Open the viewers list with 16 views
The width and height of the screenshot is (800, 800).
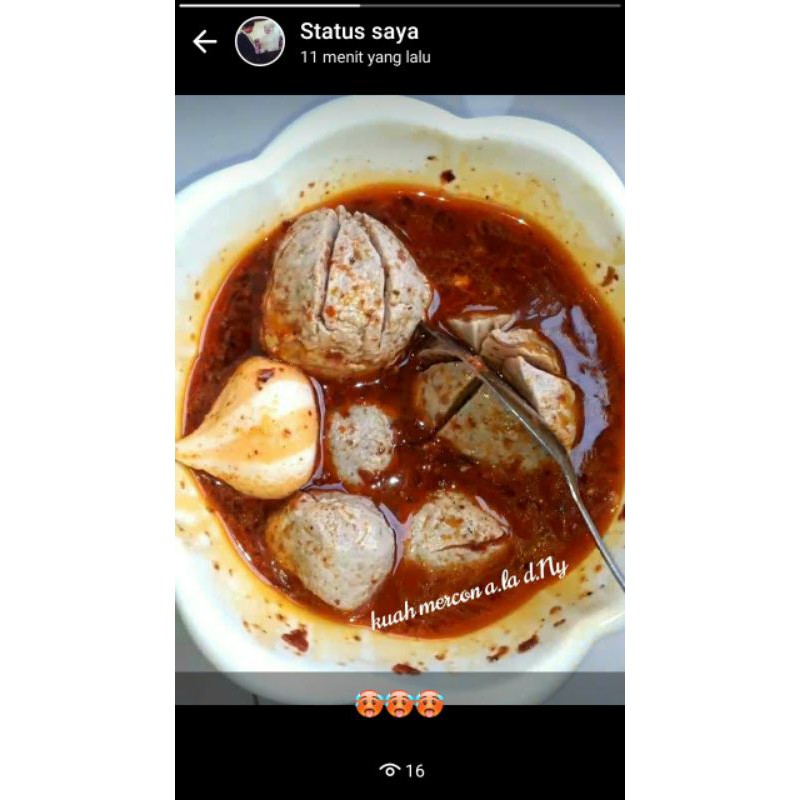pos(402,770)
